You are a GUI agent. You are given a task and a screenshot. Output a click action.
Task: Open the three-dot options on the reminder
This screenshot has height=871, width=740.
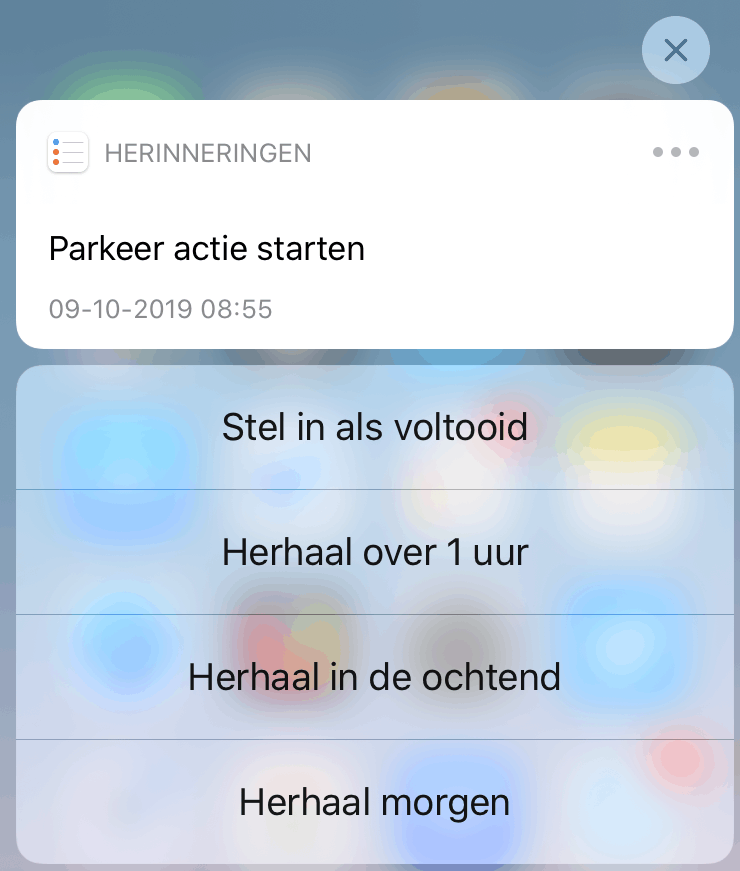(x=676, y=153)
